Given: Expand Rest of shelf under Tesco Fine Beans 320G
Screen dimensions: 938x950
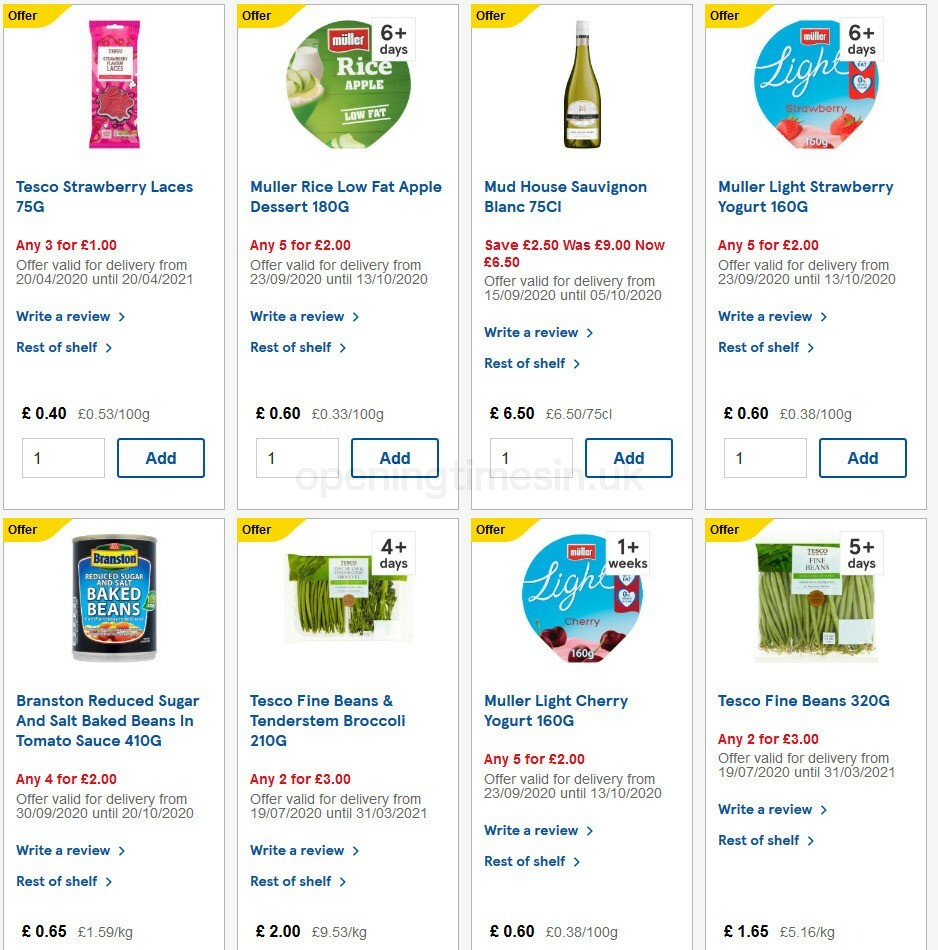Looking at the screenshot, I should [x=760, y=840].
